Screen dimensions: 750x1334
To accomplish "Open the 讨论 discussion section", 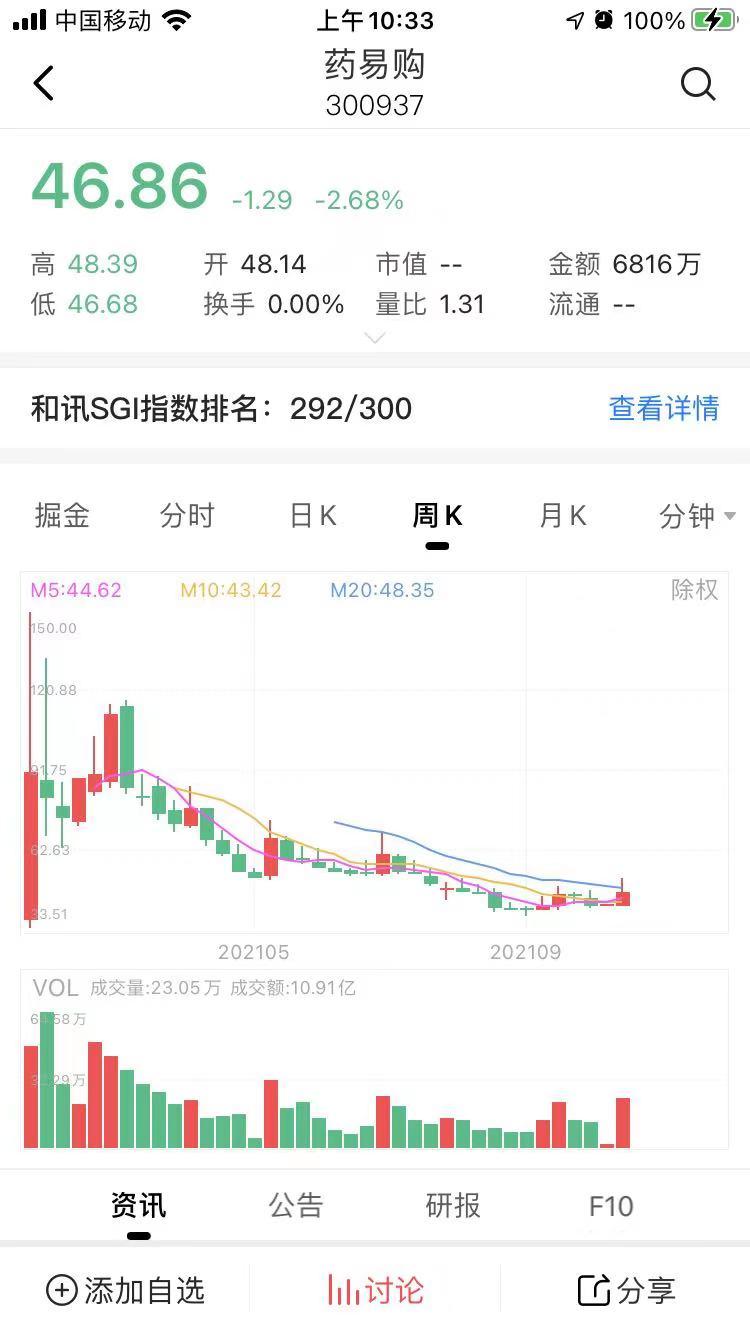I will [x=375, y=1290].
